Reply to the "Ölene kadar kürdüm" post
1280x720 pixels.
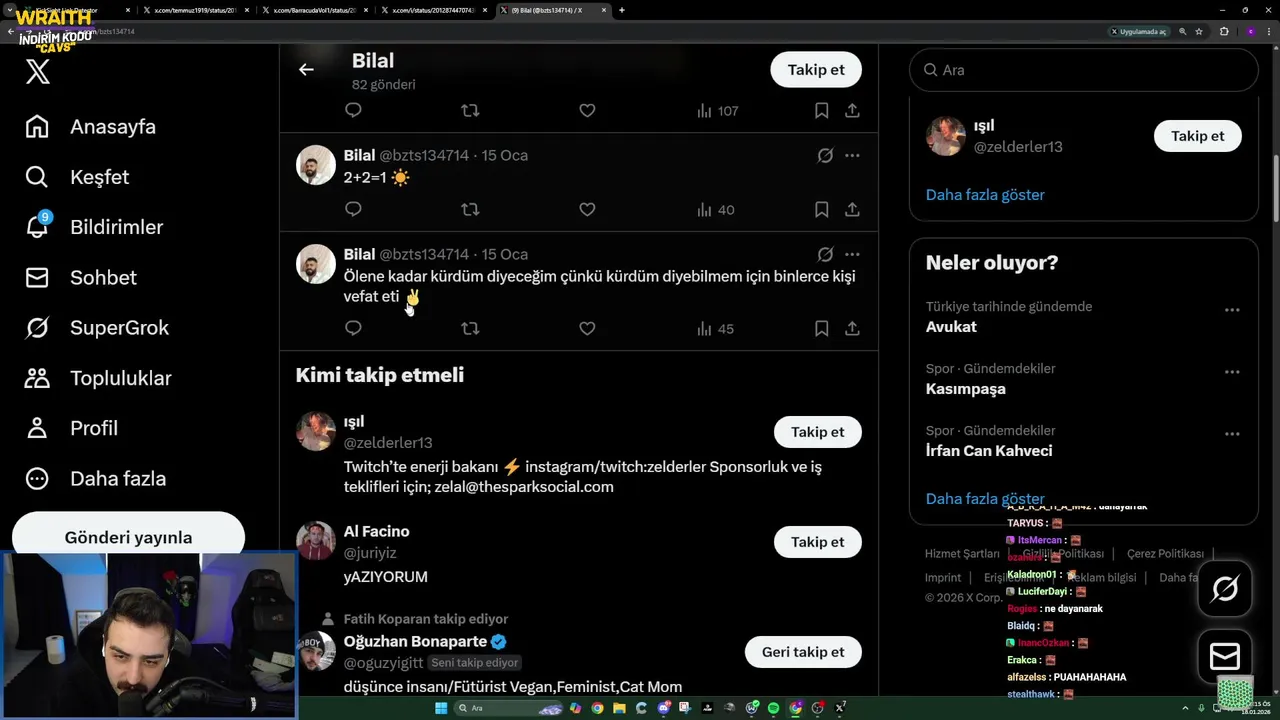[353, 328]
